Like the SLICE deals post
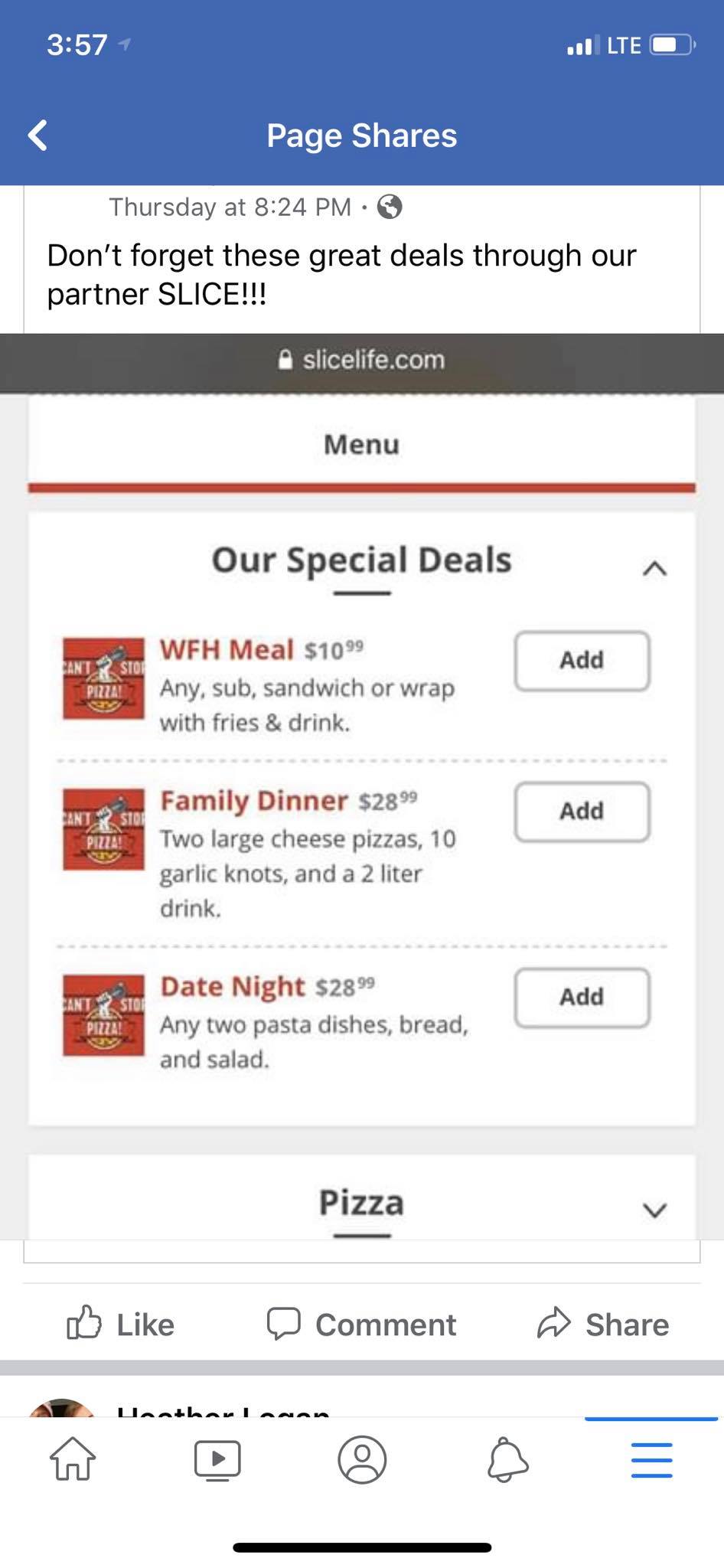The width and height of the screenshot is (724, 1568). 121,1325
